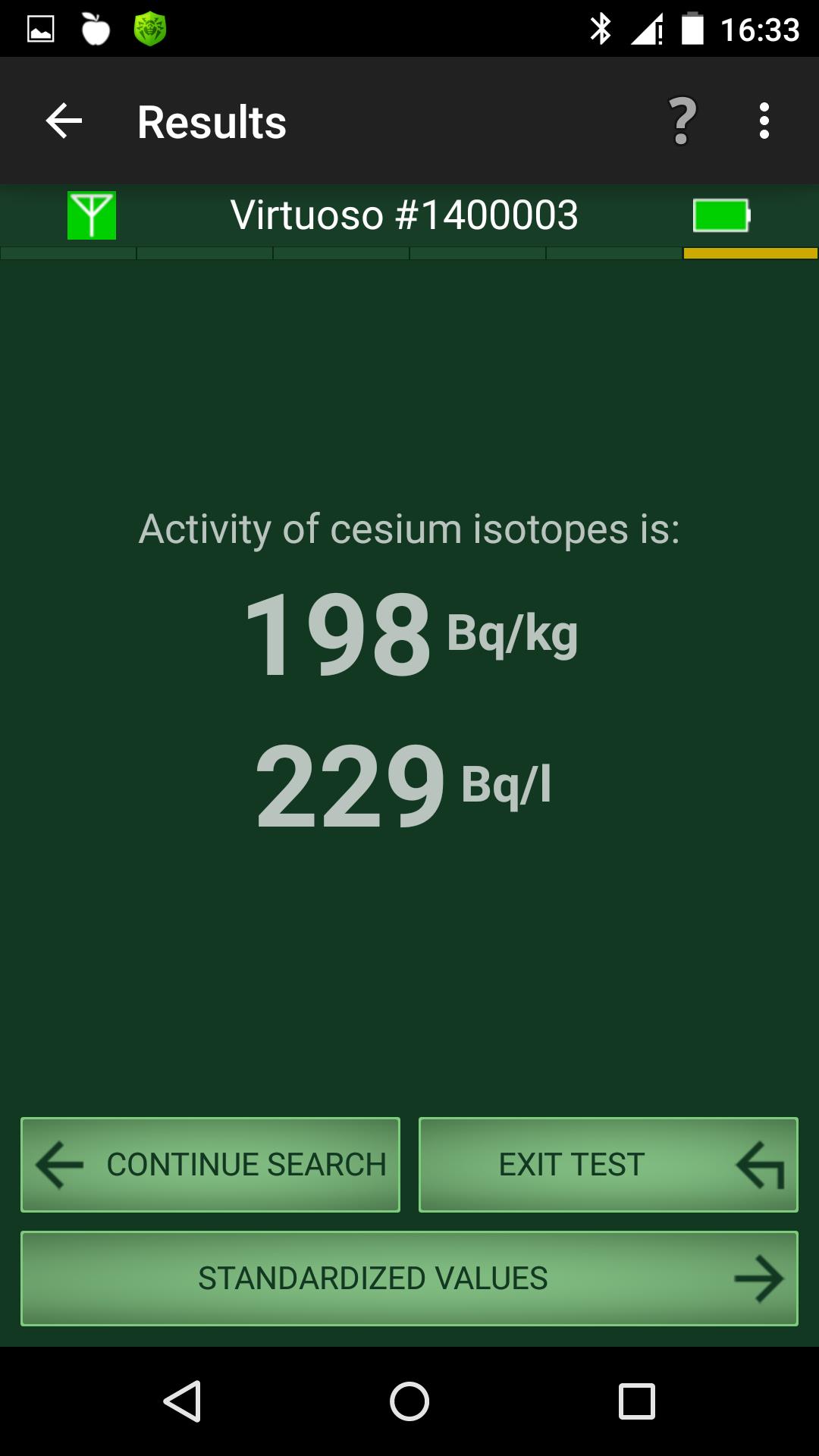819x1456 pixels.
Task: Select Exit Test
Action: [x=608, y=1165]
